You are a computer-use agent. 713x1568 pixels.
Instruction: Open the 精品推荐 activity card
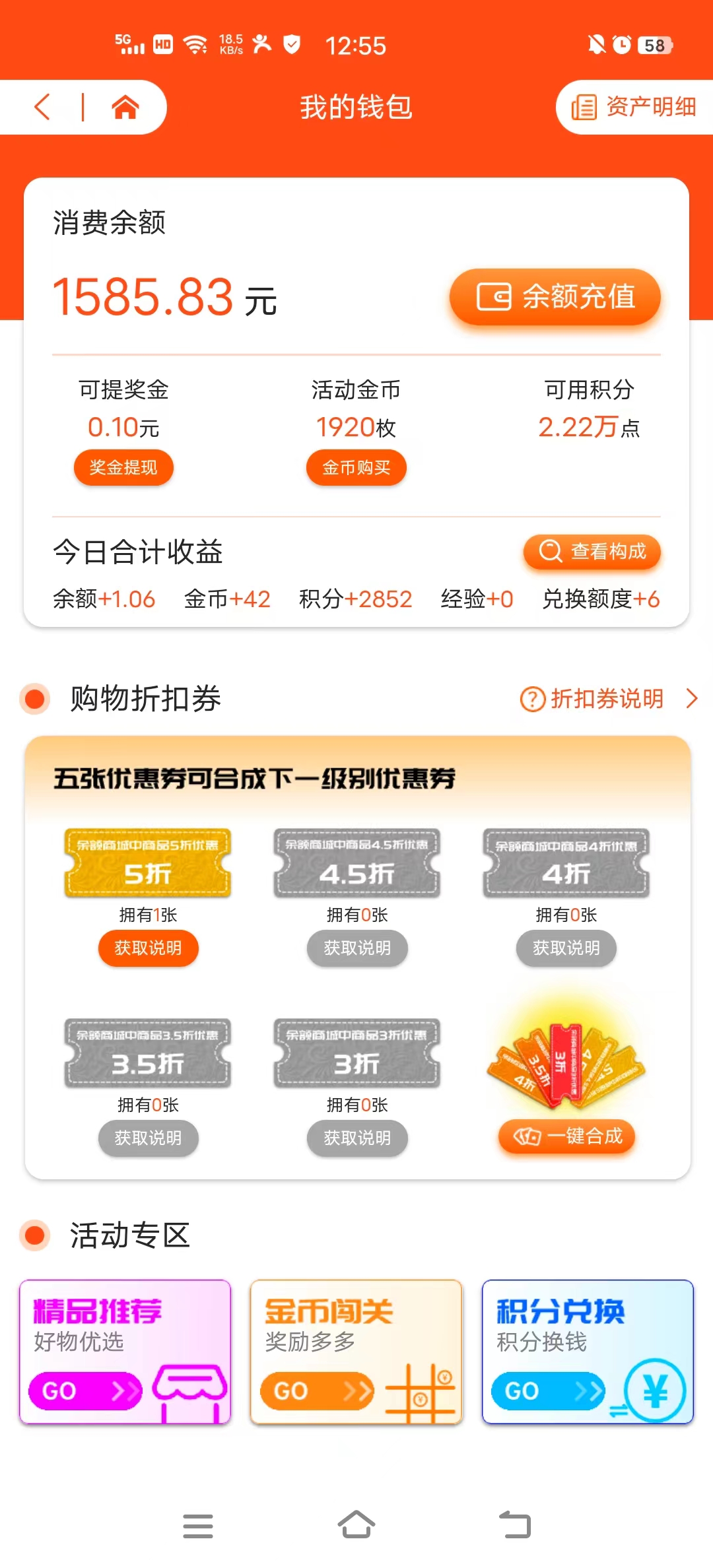125,1352
